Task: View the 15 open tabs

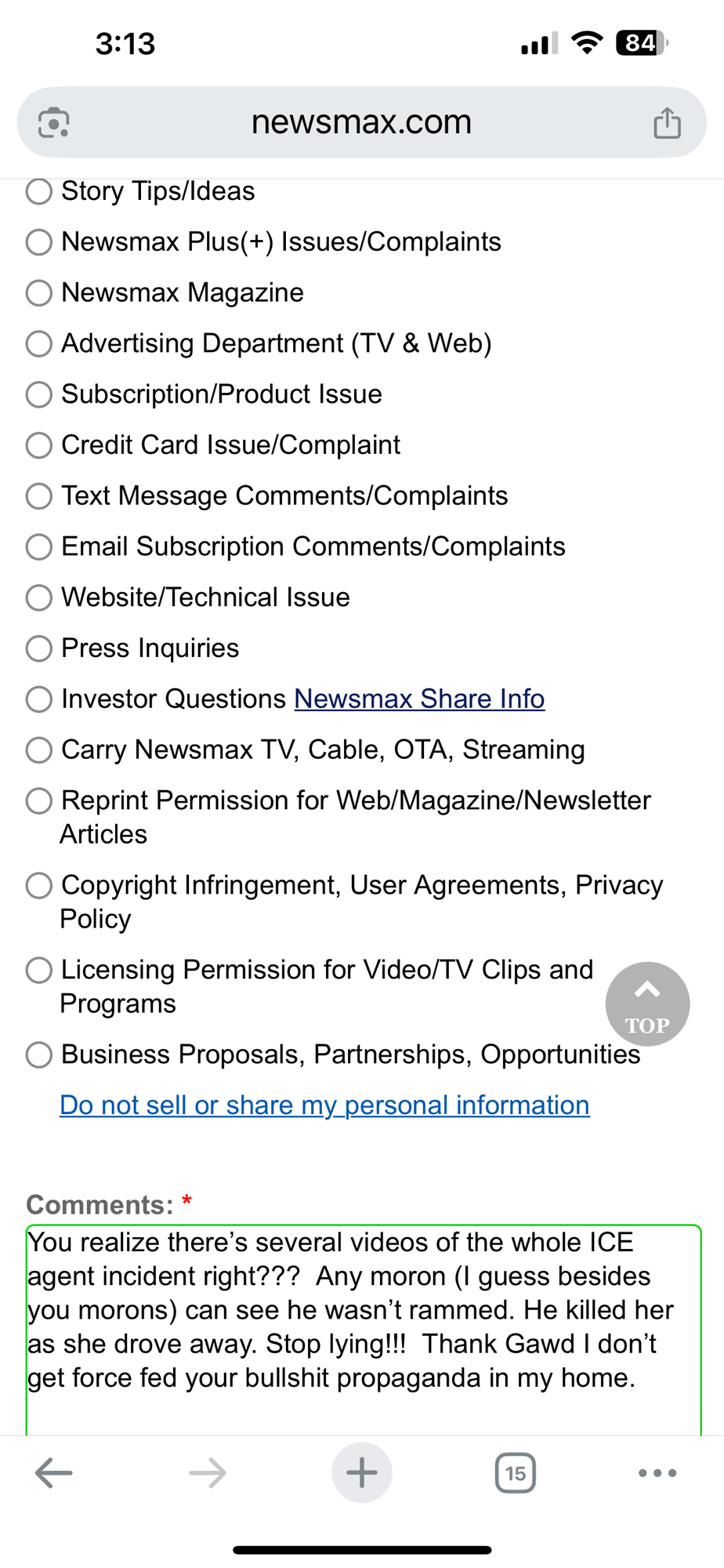Action: (515, 1473)
